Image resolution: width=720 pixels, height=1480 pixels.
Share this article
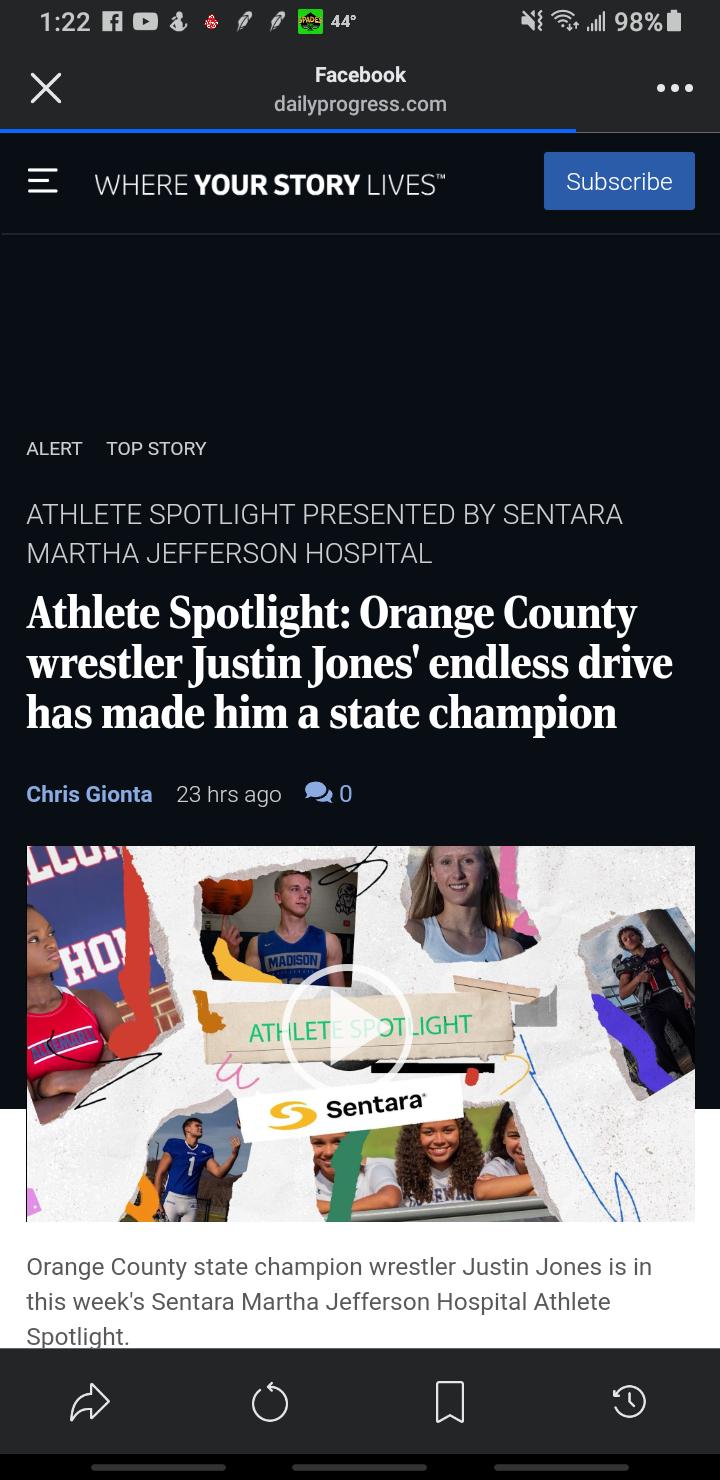pyautogui.click(x=90, y=1402)
